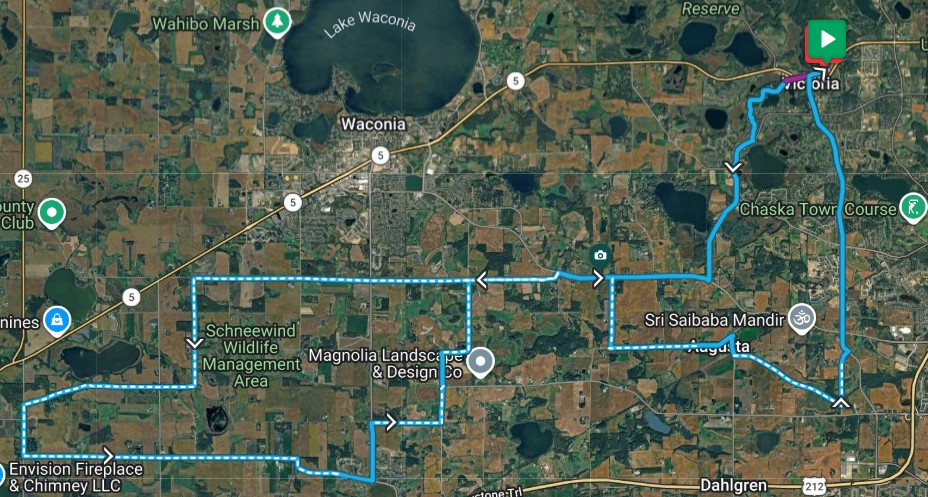The image size is (928, 497).
Task: Tap the green start flag marker
Action: click(826, 40)
